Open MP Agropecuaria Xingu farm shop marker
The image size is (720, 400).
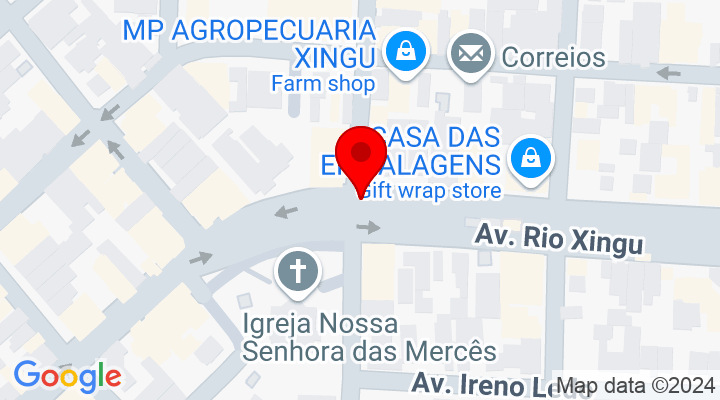pos(407,52)
